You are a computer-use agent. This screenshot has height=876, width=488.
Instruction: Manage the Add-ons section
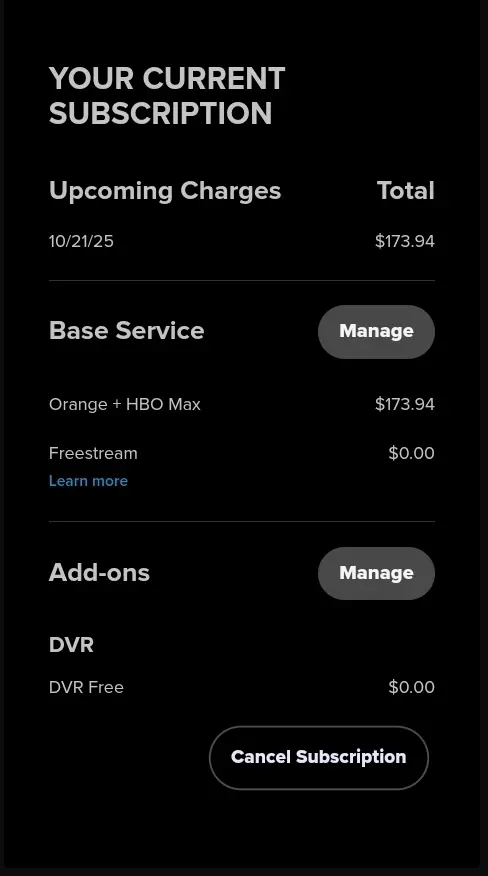click(x=376, y=573)
